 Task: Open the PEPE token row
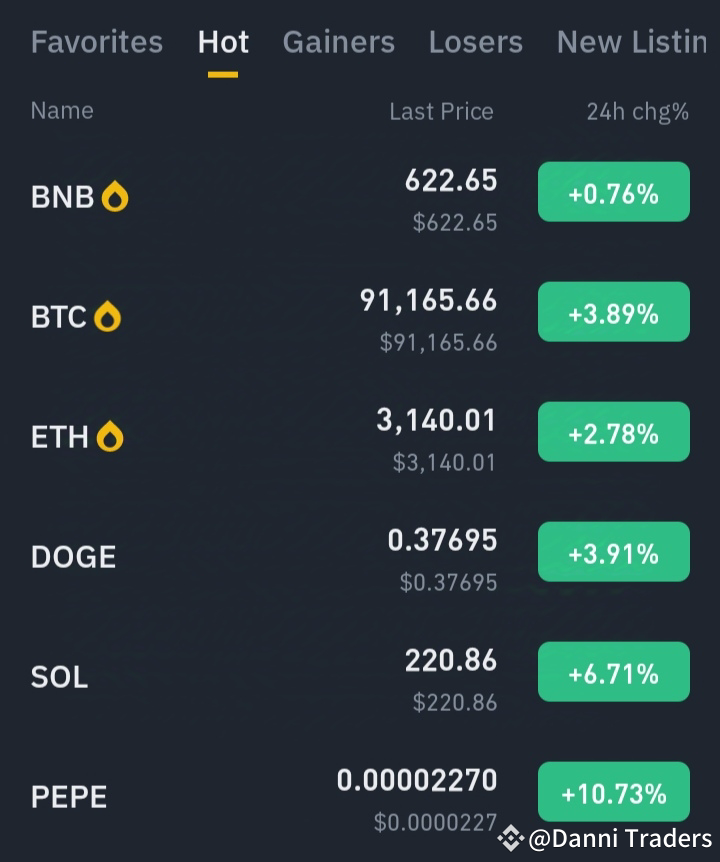(x=68, y=797)
